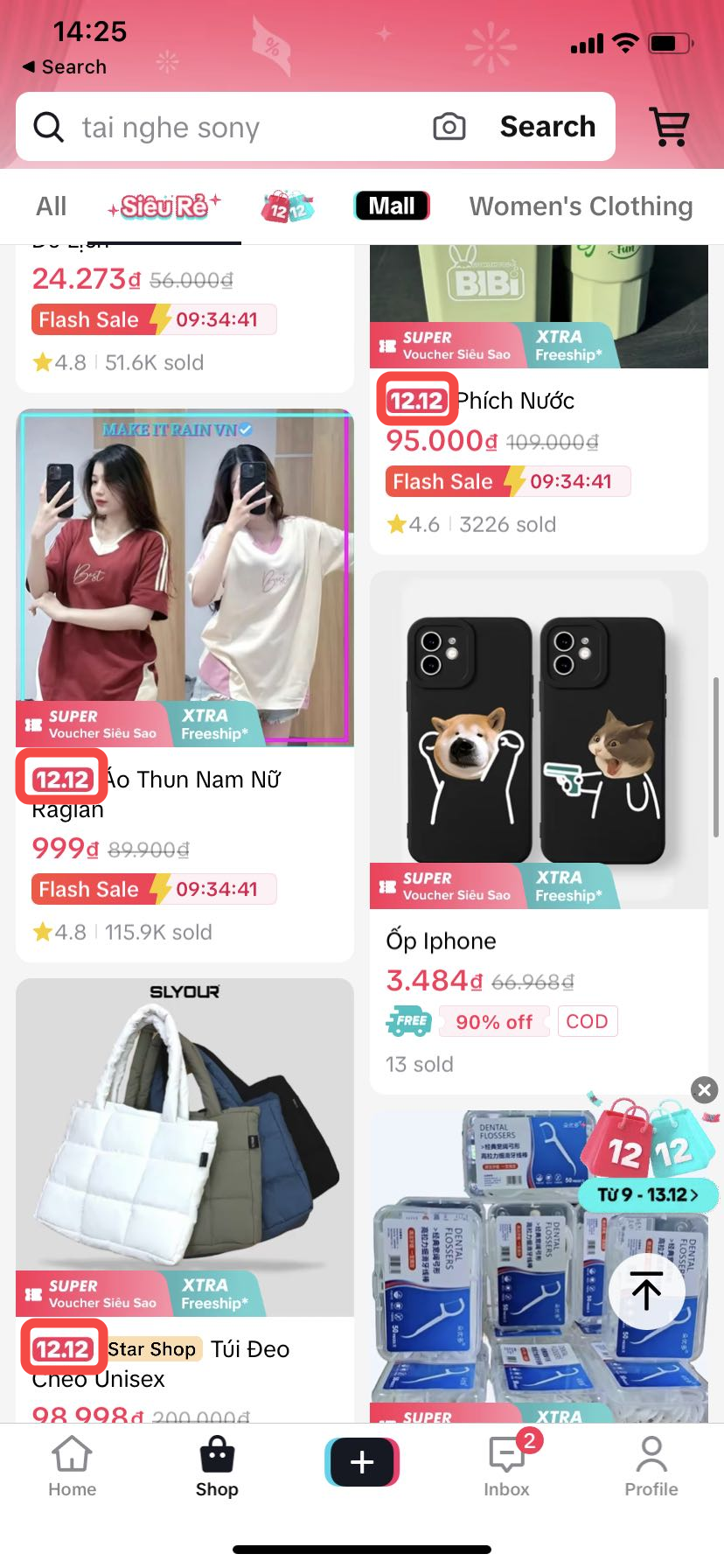Switch to the All tab

[51, 206]
